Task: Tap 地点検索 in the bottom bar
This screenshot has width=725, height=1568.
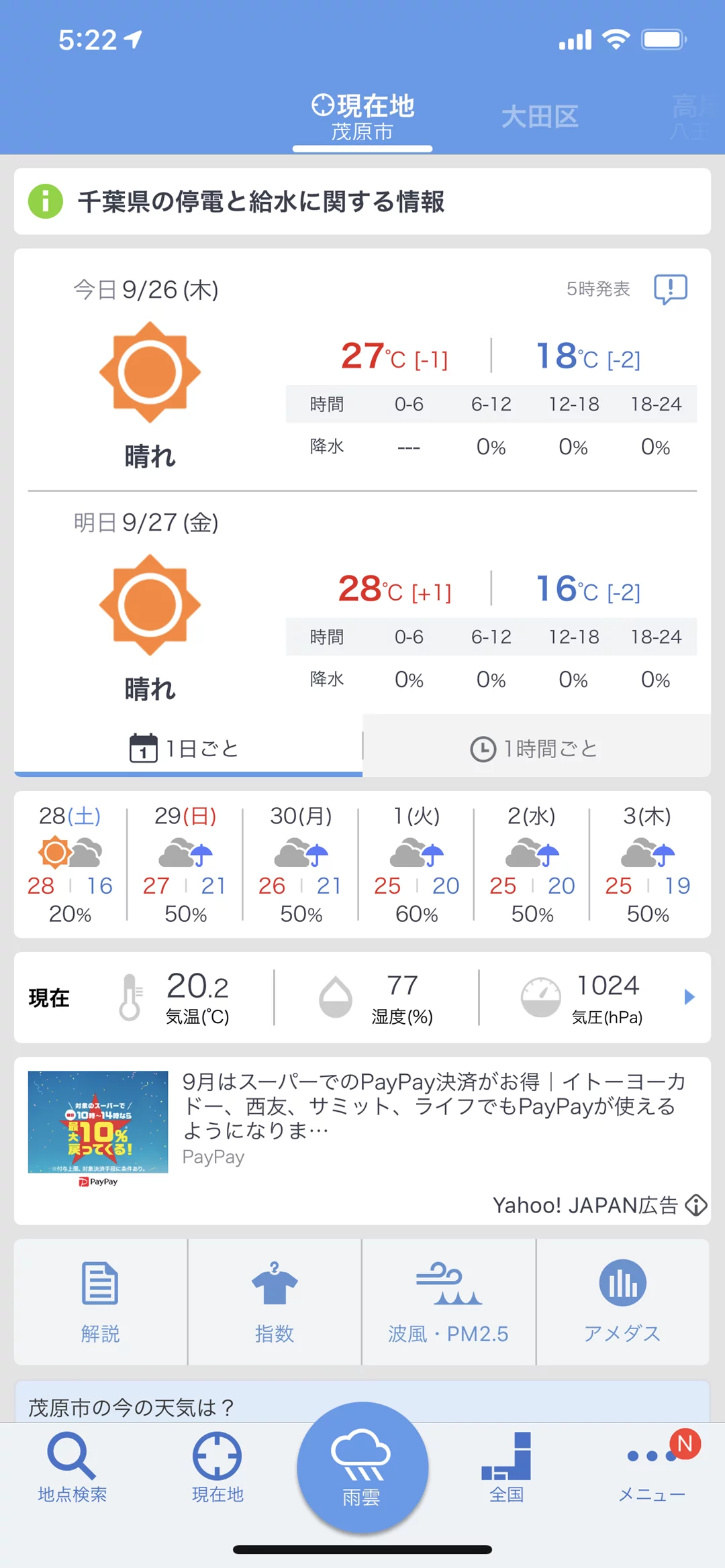Action: tap(72, 1467)
